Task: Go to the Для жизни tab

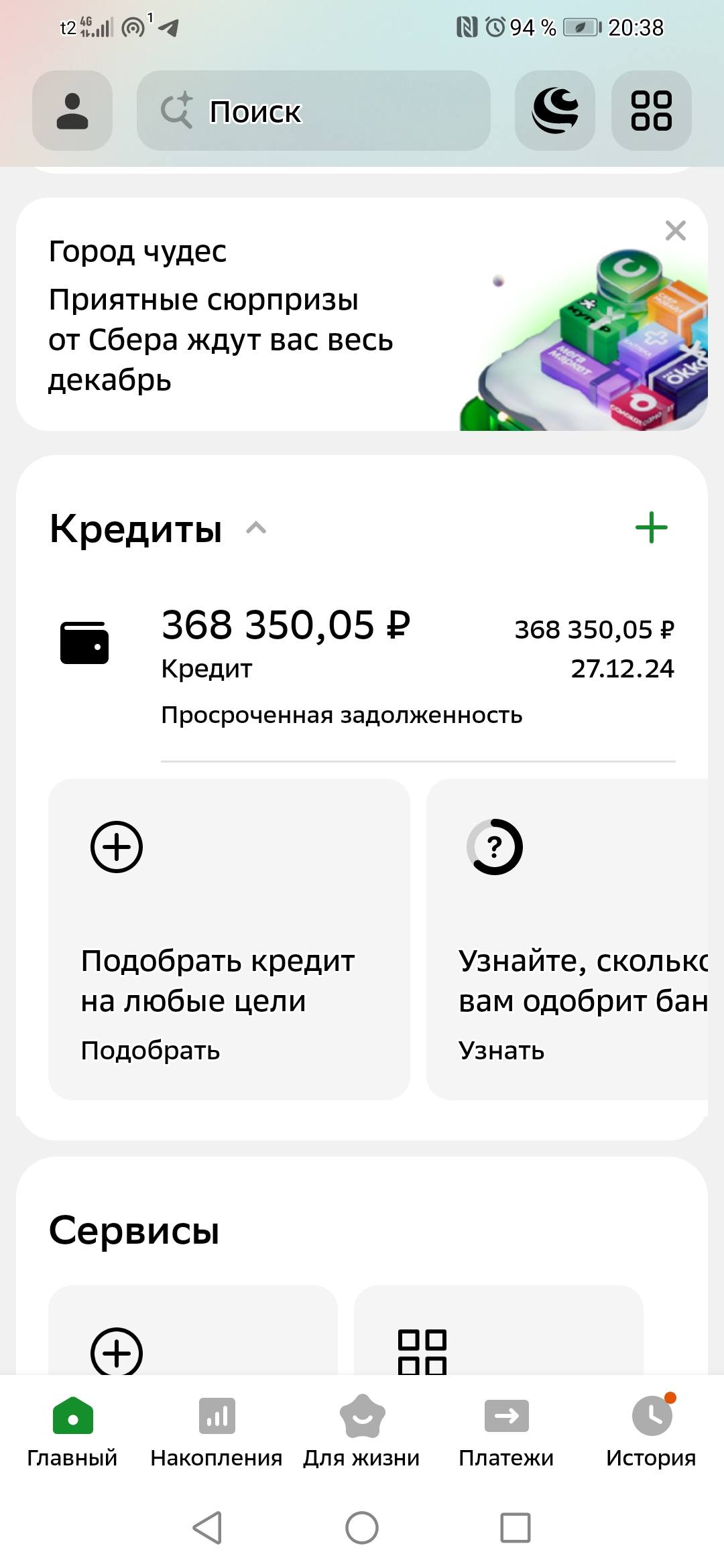Action: coord(362,1431)
